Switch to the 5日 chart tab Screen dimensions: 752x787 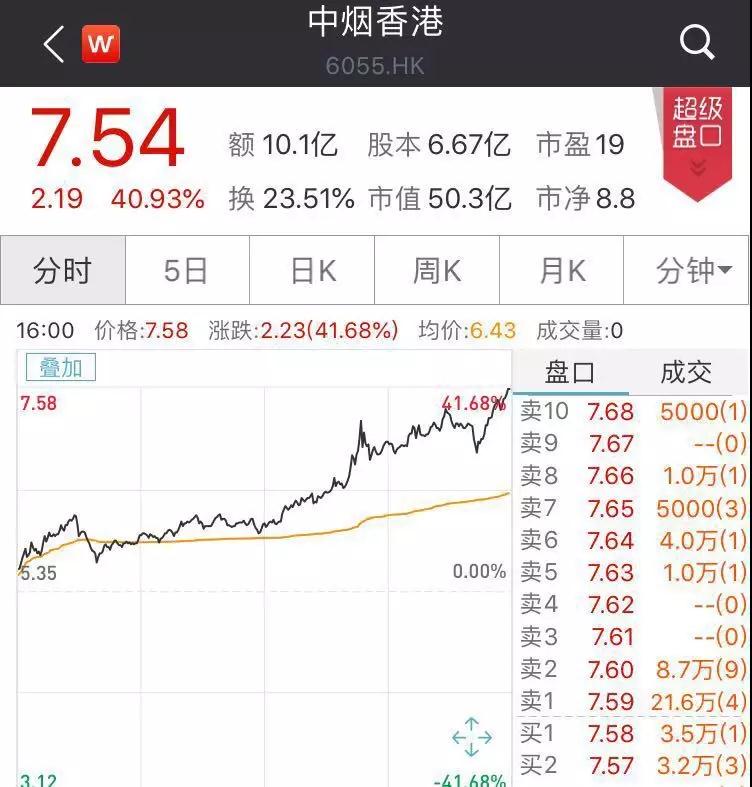coord(186,270)
